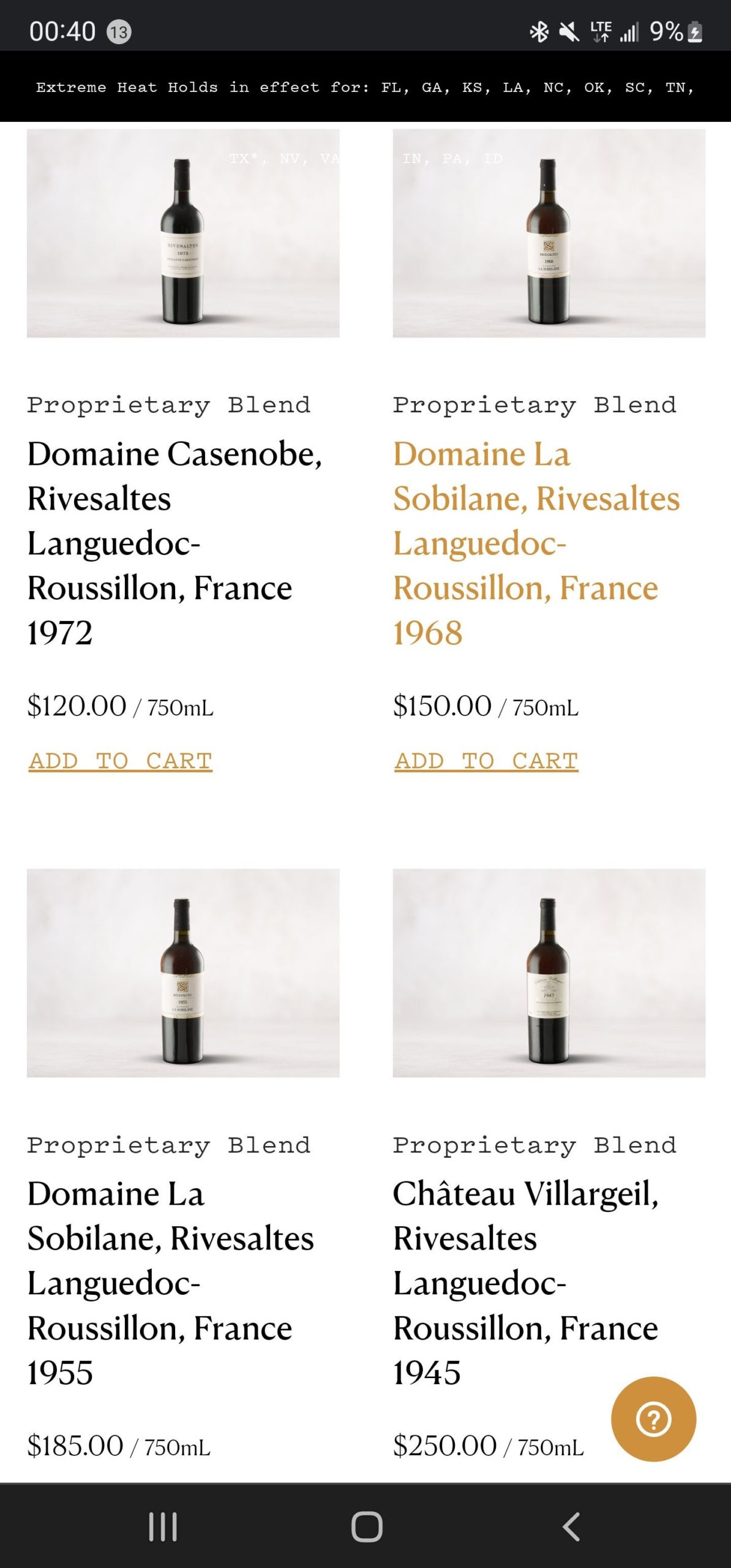Open Château Villargeil Rivesaltes 1945 title
This screenshot has width=731, height=1568.
[526, 1283]
